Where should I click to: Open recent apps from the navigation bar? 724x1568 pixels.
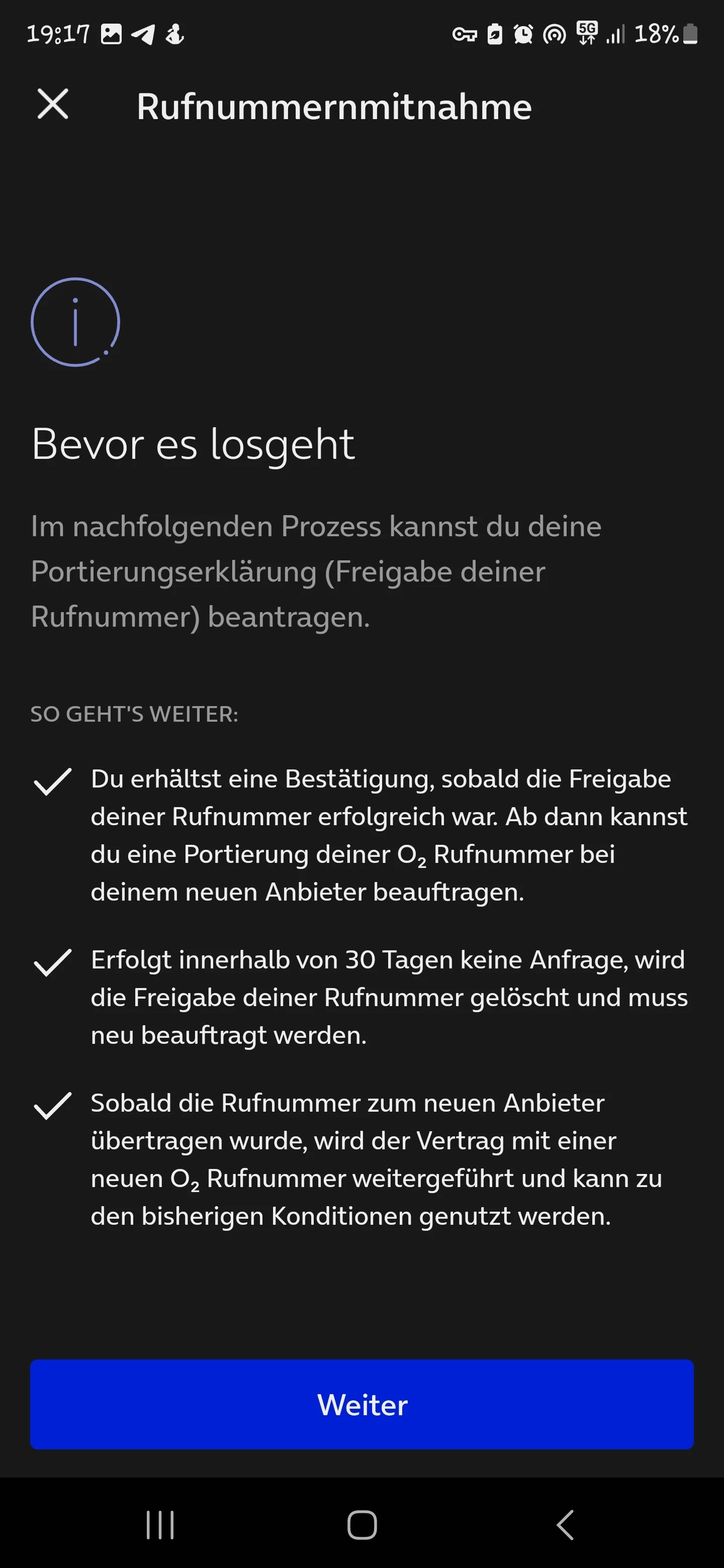click(160, 1525)
